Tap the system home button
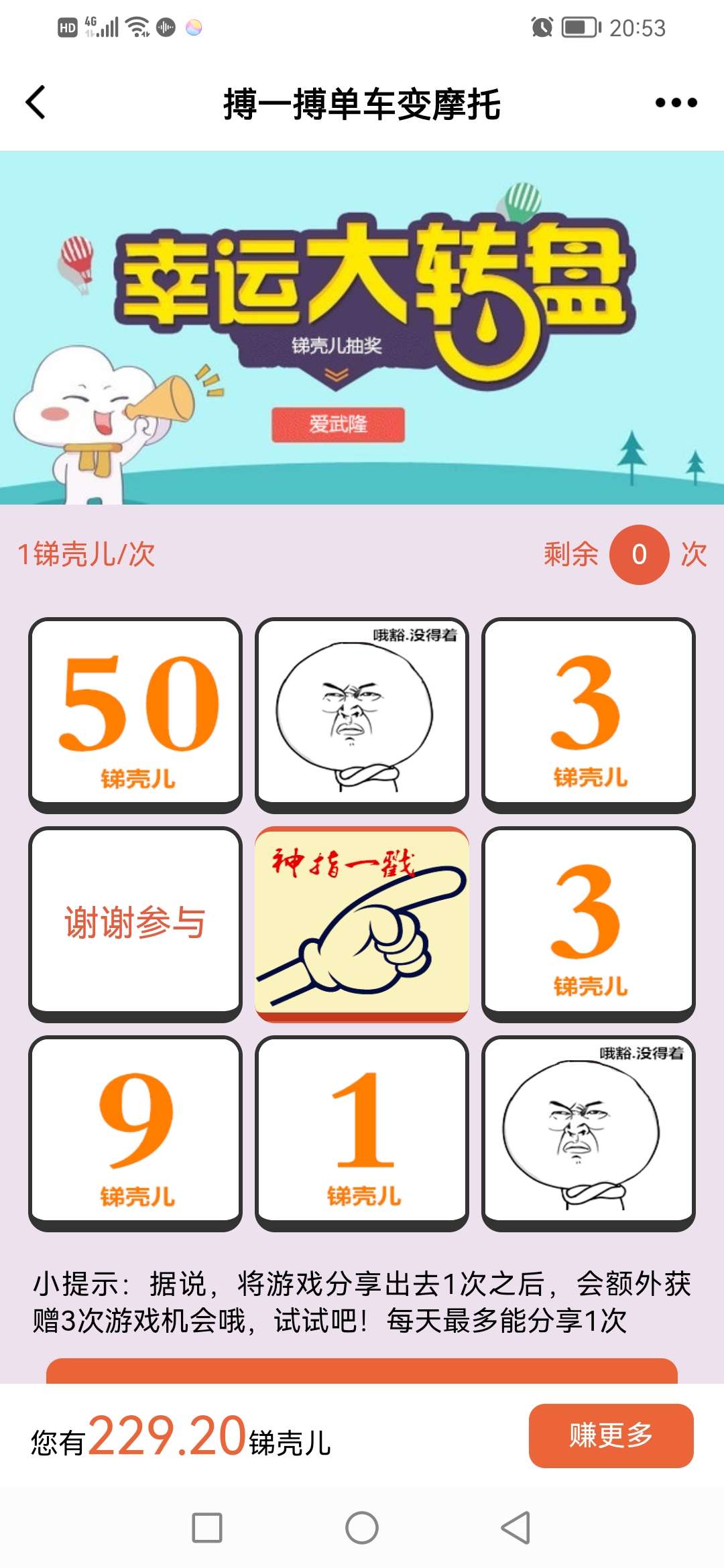The height and width of the screenshot is (1568, 724). click(x=362, y=1528)
